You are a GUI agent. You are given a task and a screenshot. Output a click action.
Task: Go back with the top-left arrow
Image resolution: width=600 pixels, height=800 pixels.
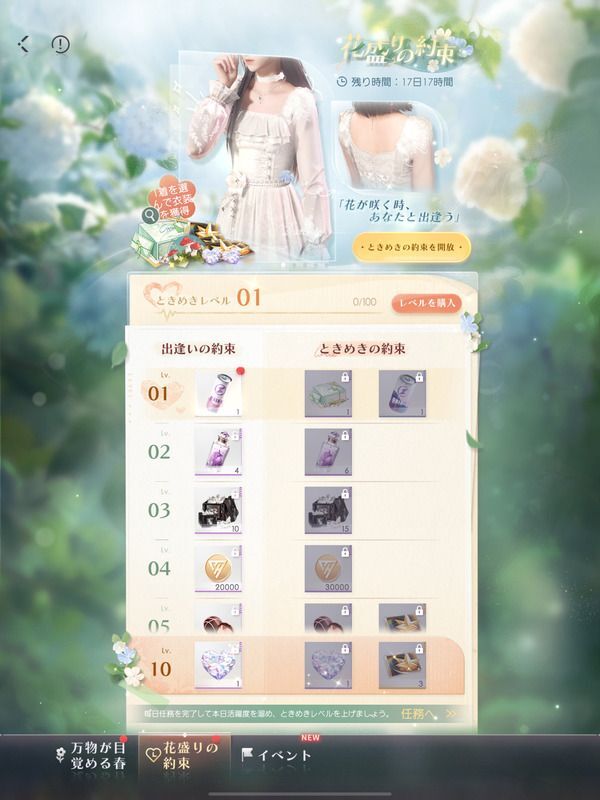pos(25,44)
